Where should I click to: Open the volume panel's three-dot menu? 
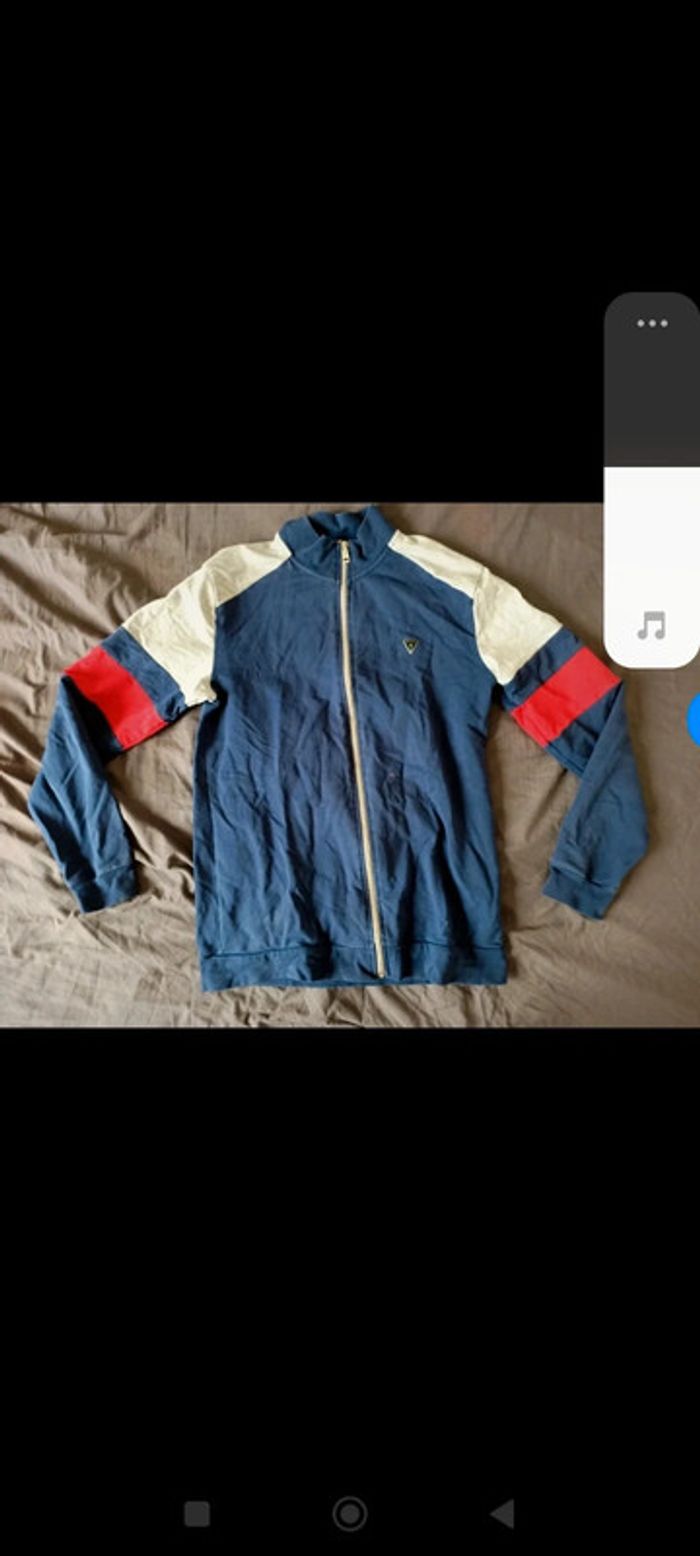[x=652, y=323]
